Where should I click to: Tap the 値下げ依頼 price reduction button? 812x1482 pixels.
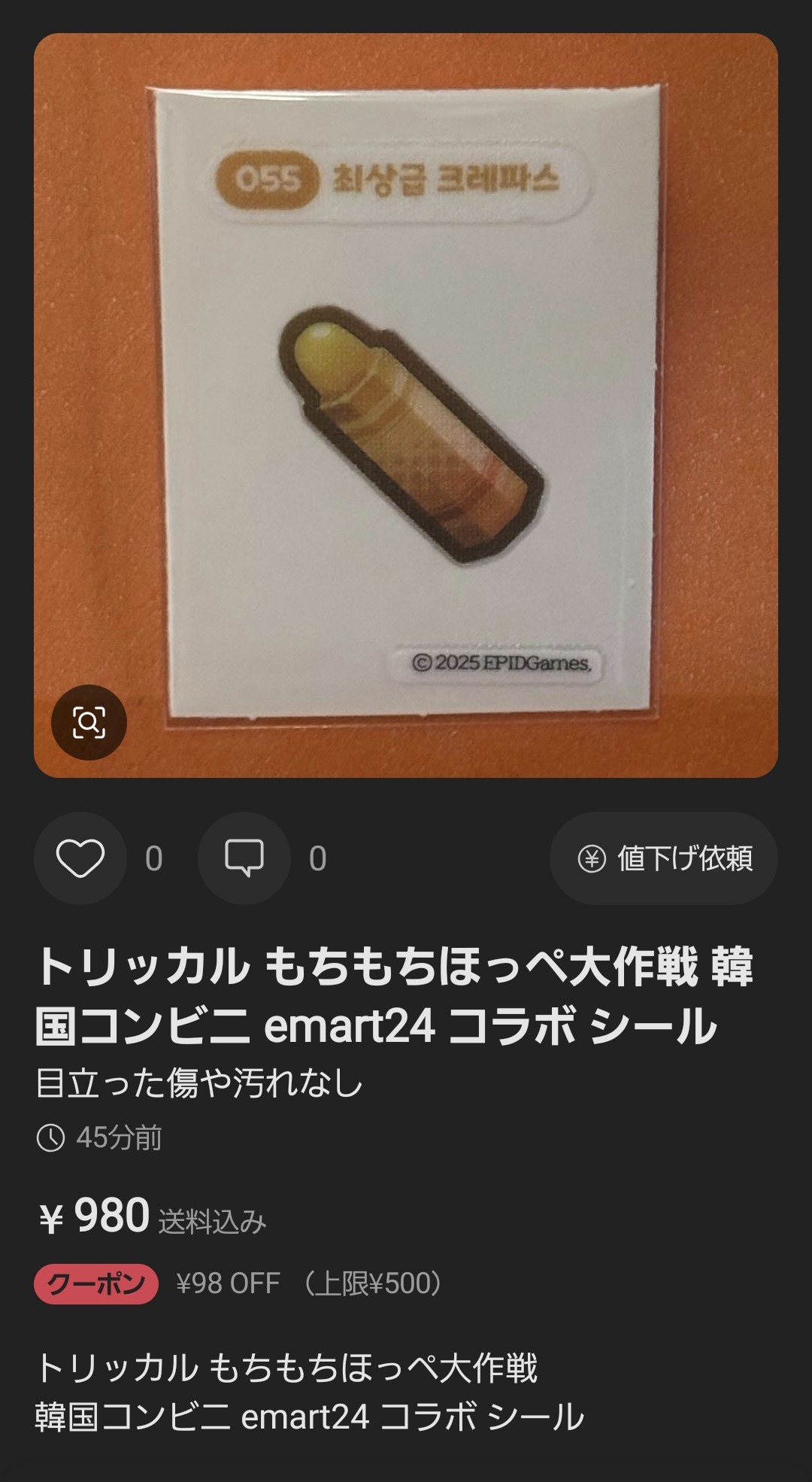[664, 858]
